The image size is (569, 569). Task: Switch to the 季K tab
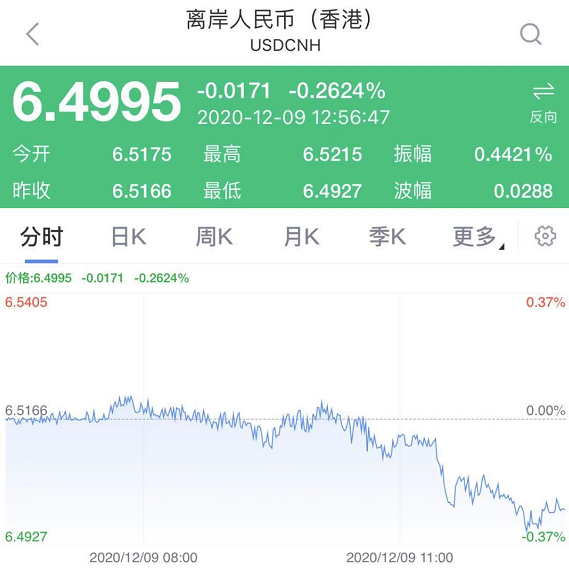click(x=387, y=237)
